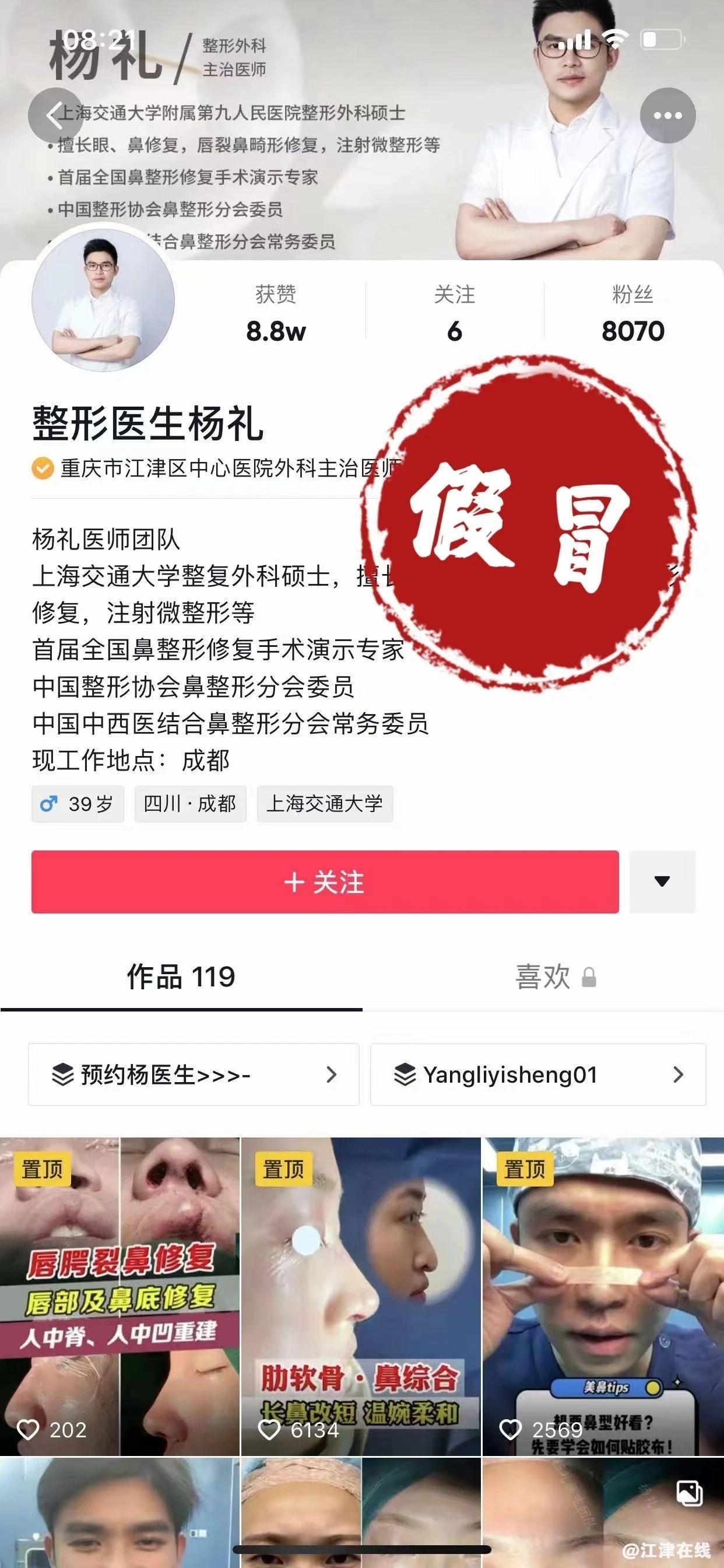The image size is (724, 1568).
Task: Switch to the 作品 119 tab
Action: 181,977
